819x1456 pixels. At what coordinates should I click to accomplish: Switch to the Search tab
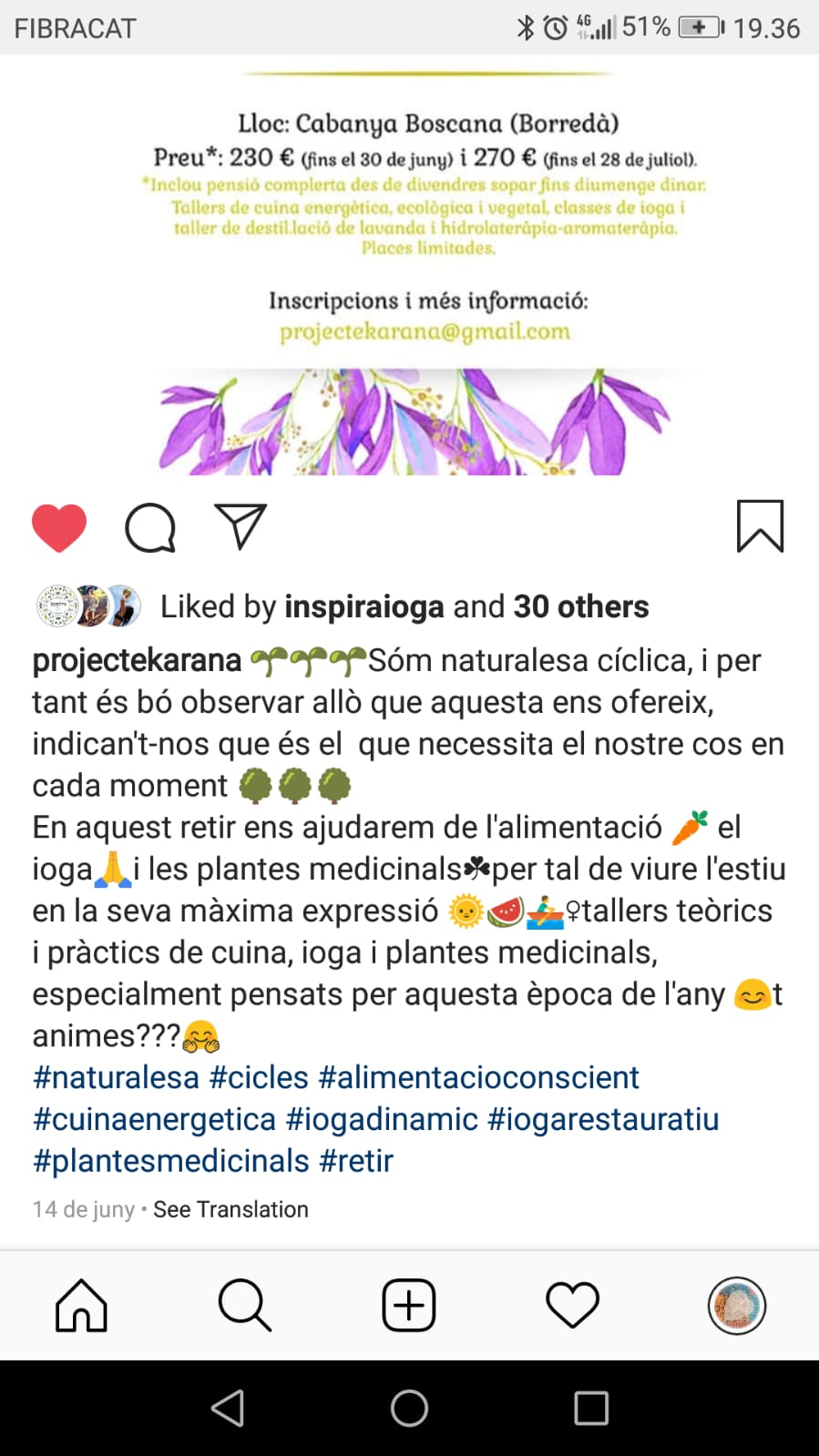[x=245, y=1306]
